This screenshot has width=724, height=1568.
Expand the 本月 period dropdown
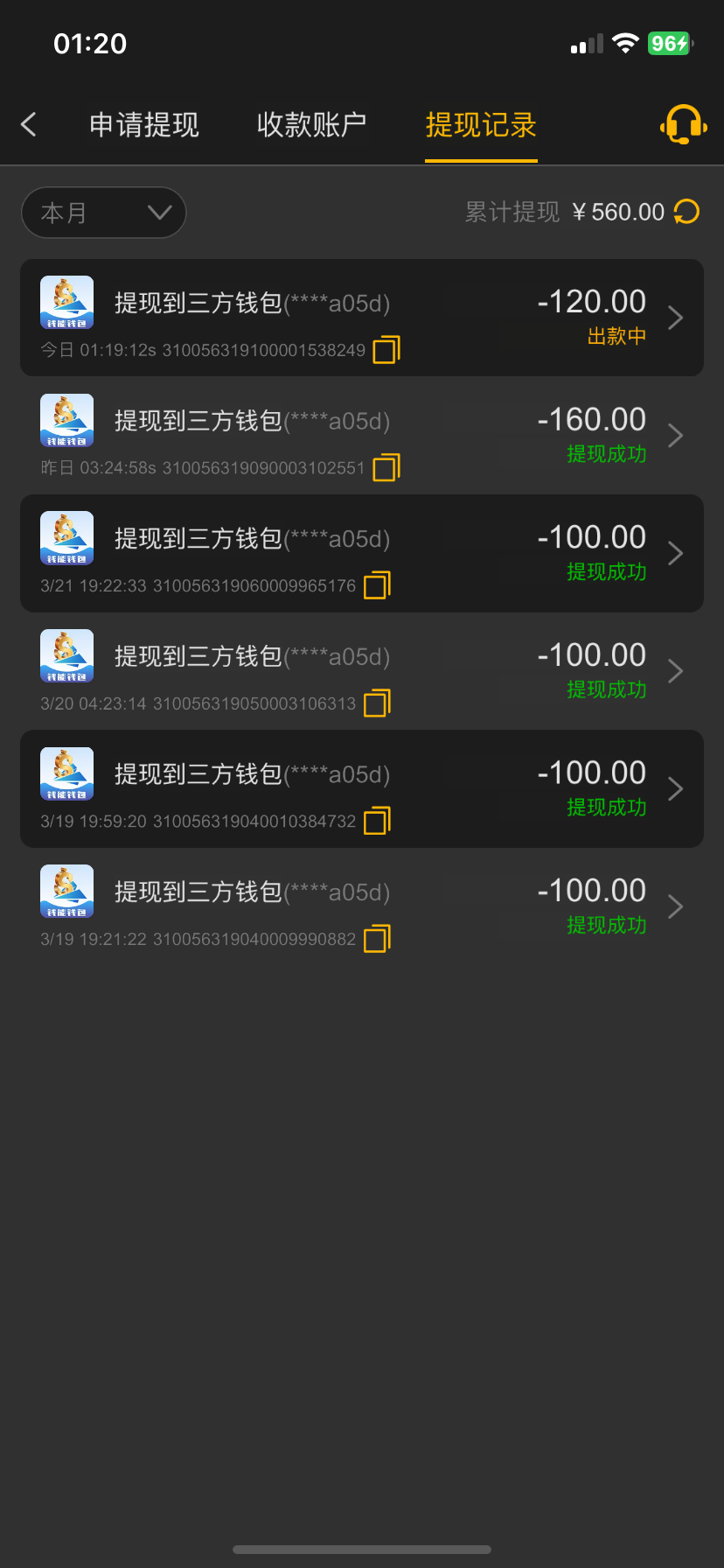pyautogui.click(x=103, y=213)
